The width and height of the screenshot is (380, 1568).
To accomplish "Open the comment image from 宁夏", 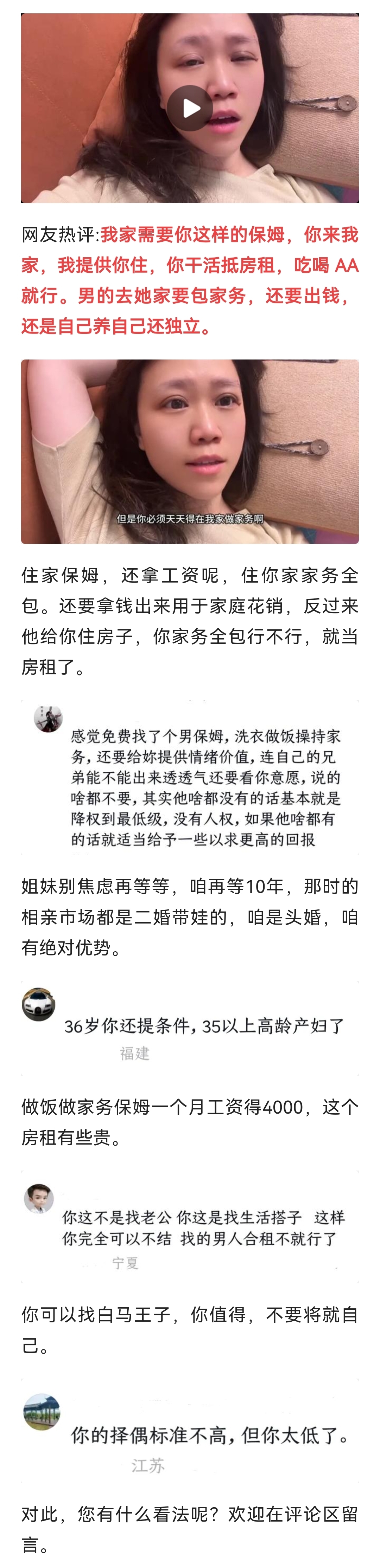I will [190, 1226].
